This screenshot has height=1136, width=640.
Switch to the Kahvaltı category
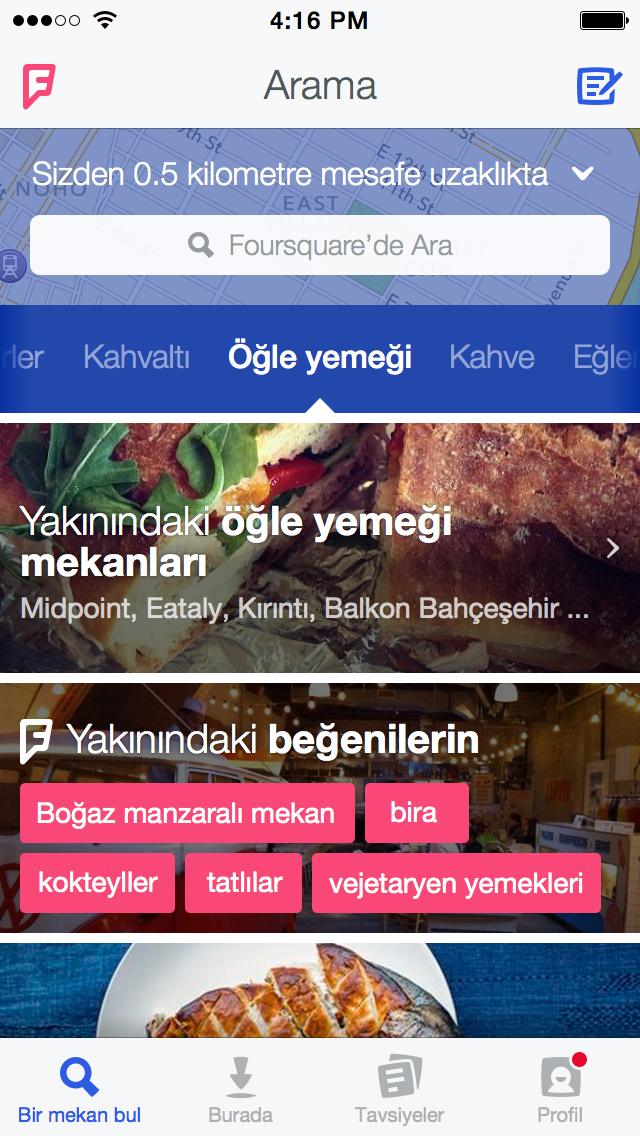click(137, 357)
